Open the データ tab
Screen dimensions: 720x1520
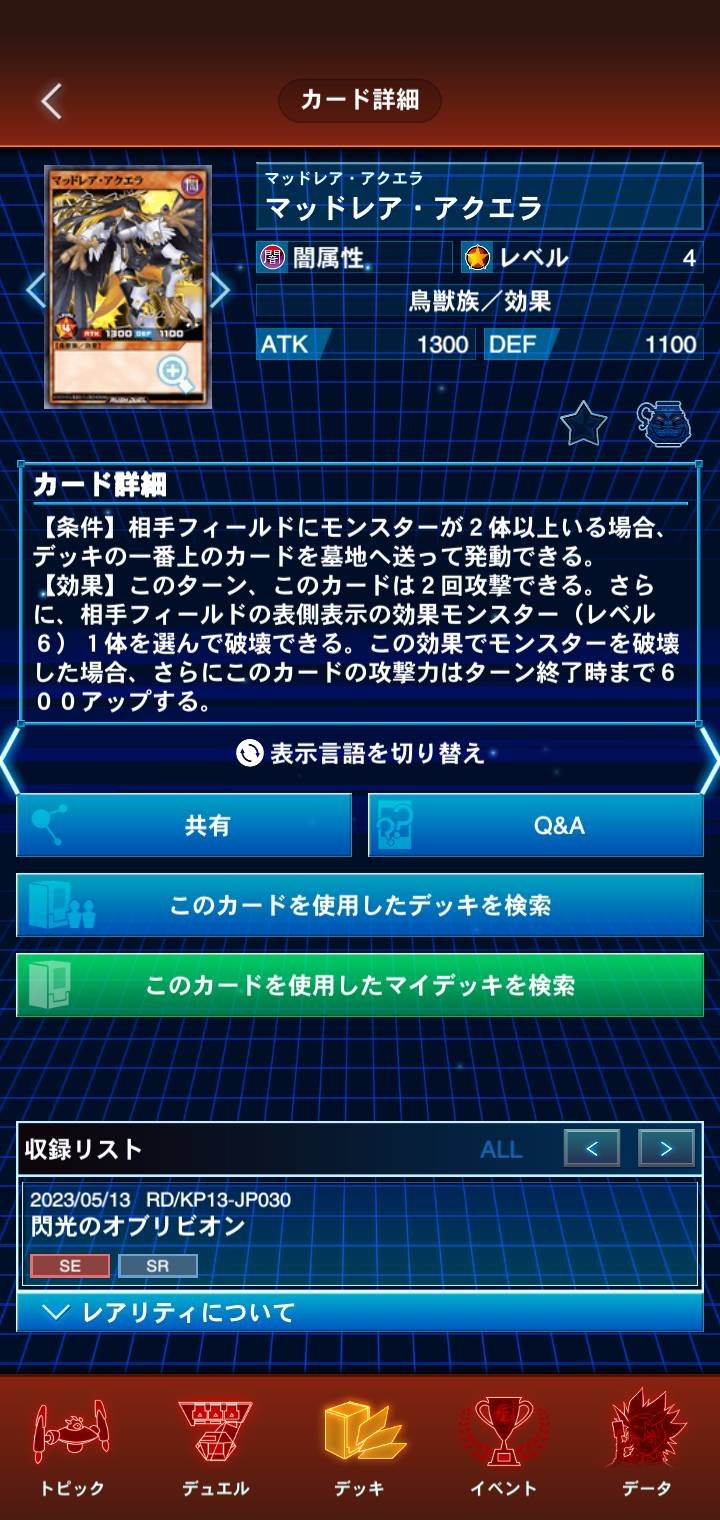648,1447
